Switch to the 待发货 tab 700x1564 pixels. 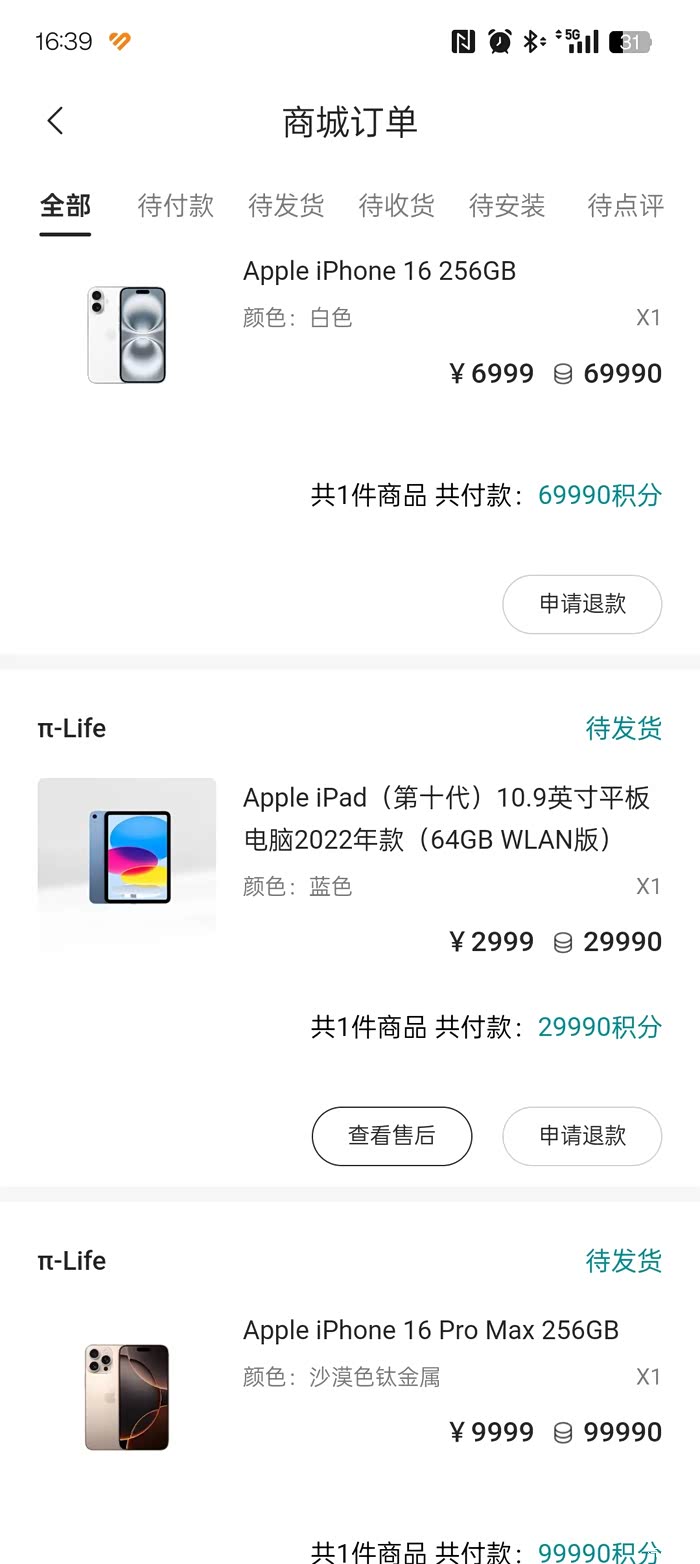tap(286, 206)
